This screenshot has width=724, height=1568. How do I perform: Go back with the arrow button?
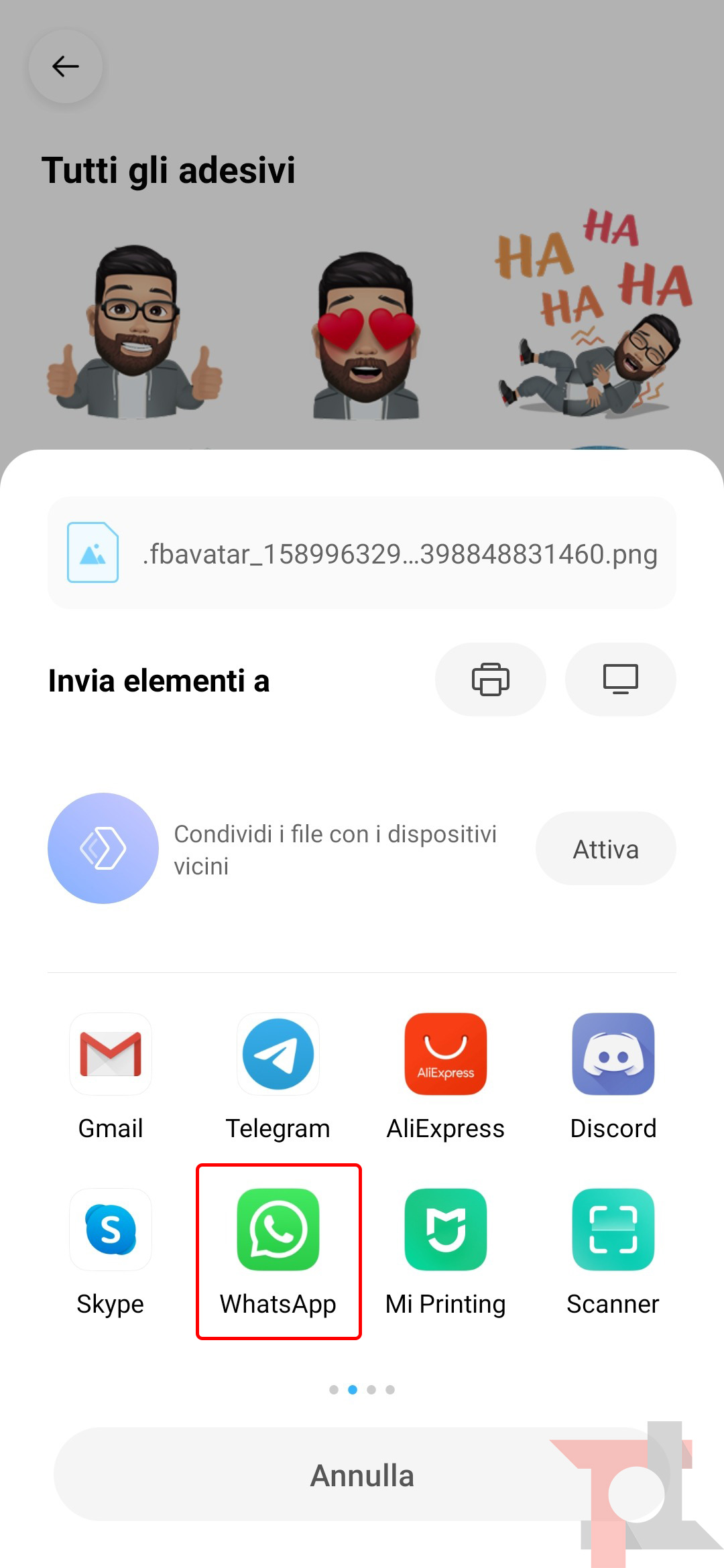pyautogui.click(x=66, y=66)
